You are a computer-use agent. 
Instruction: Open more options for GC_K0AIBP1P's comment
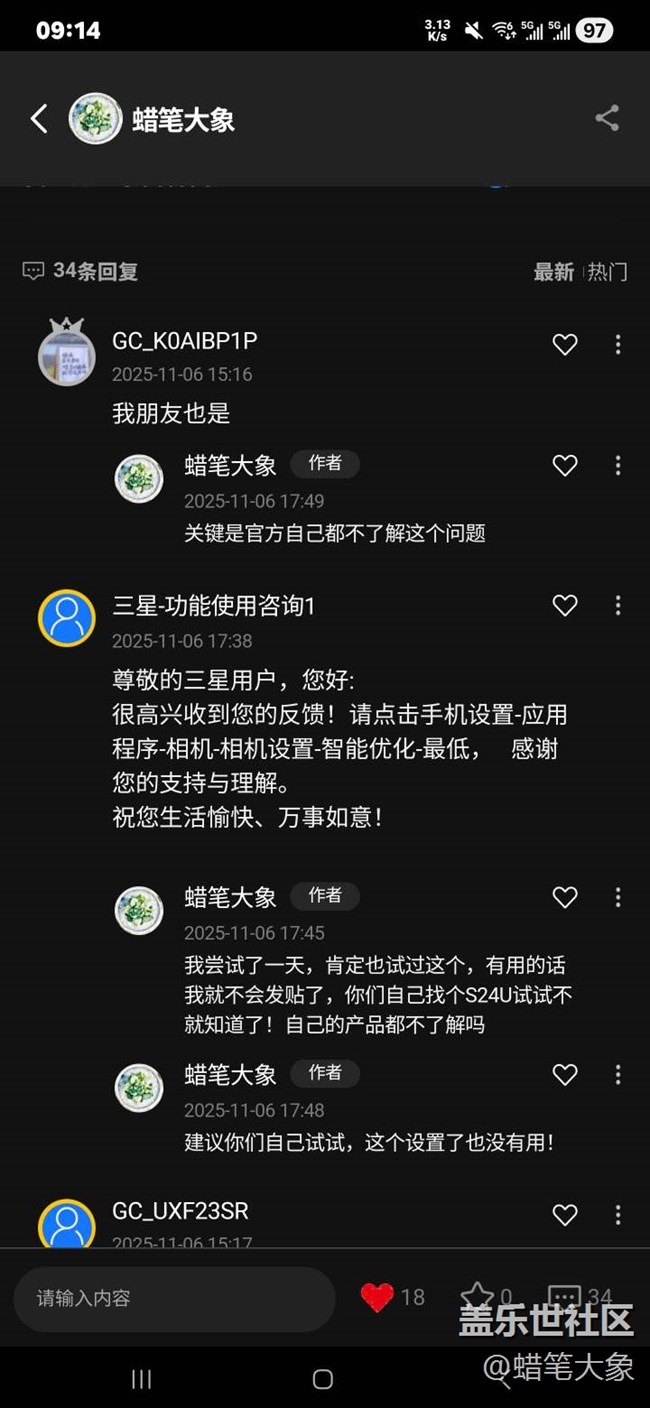click(618, 344)
